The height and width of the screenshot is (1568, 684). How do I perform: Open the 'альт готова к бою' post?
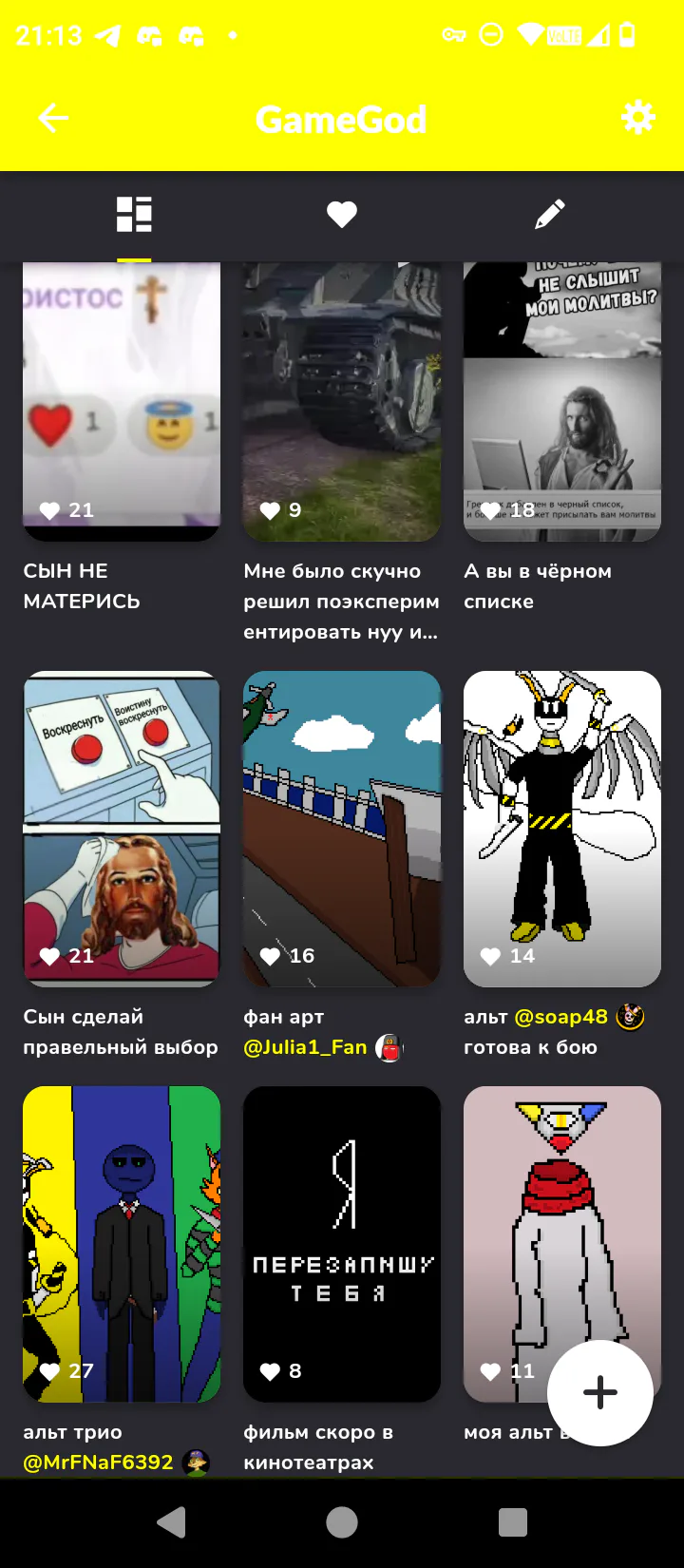tap(562, 827)
